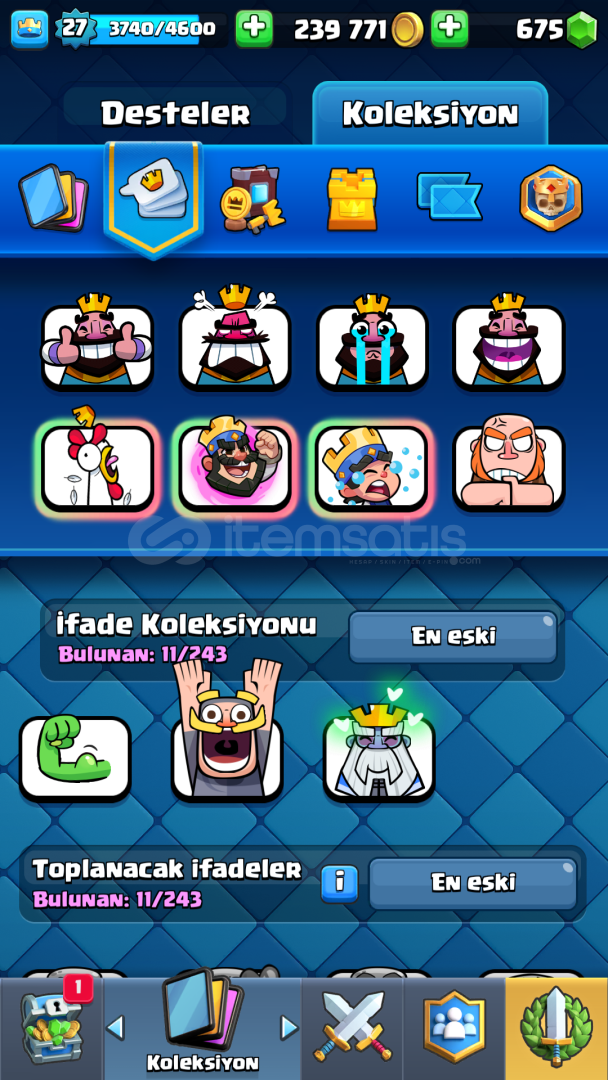The height and width of the screenshot is (1080, 608).
Task: Switch to the Desteler tab
Action: click(x=175, y=112)
